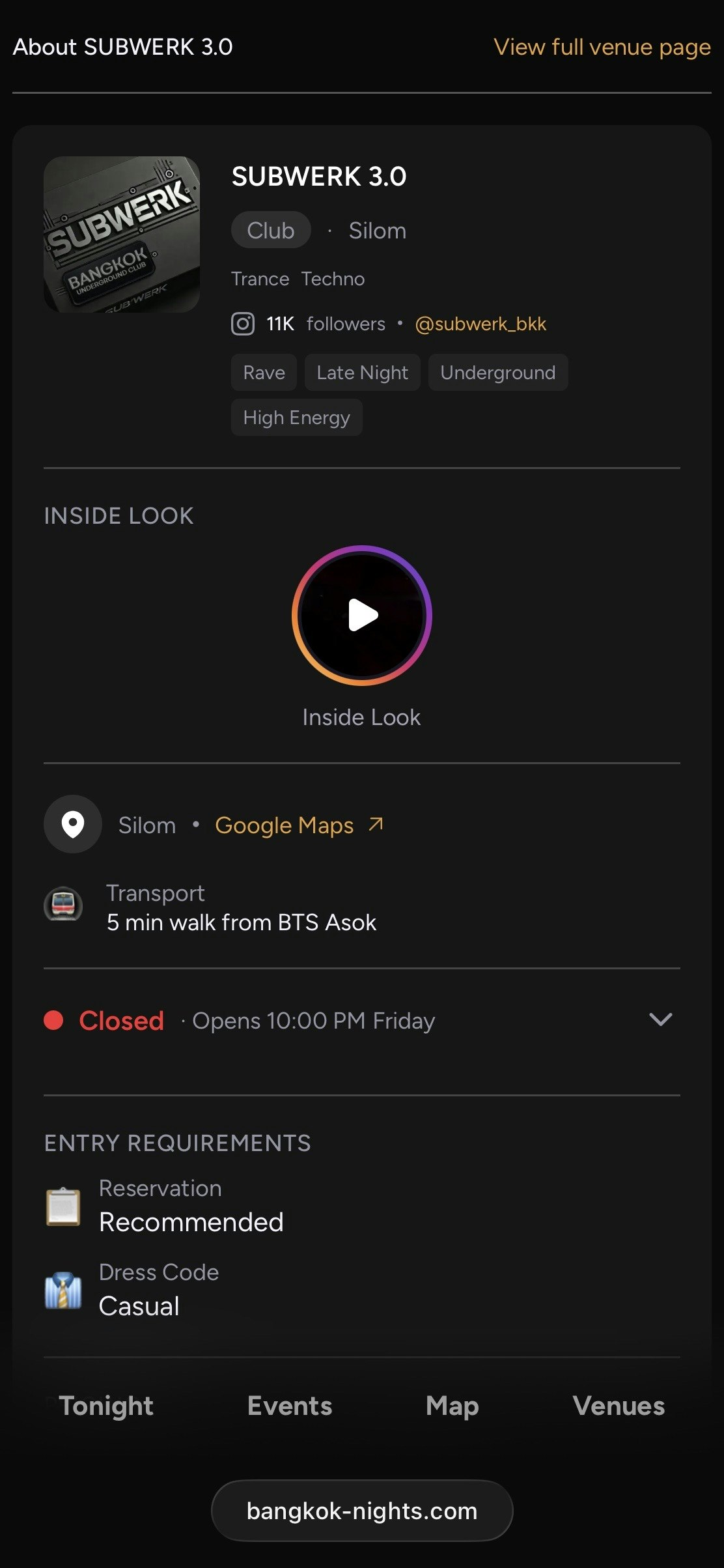The height and width of the screenshot is (1568, 724).
Task: Switch to the Events tab
Action: click(288, 1406)
